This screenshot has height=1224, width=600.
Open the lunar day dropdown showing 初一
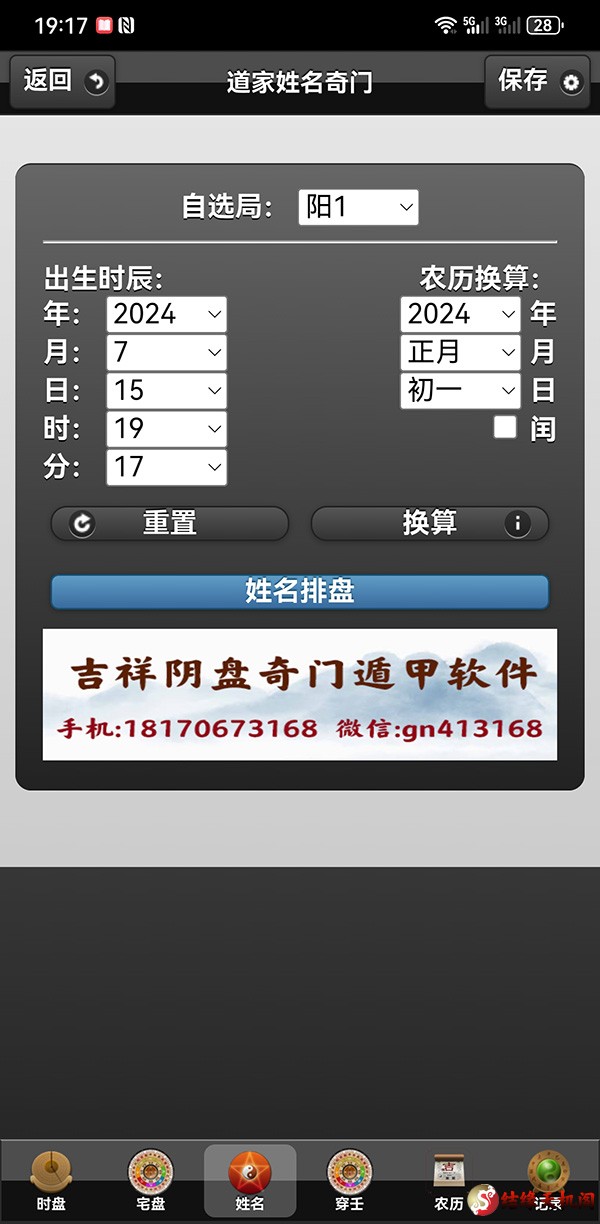[x=460, y=390]
